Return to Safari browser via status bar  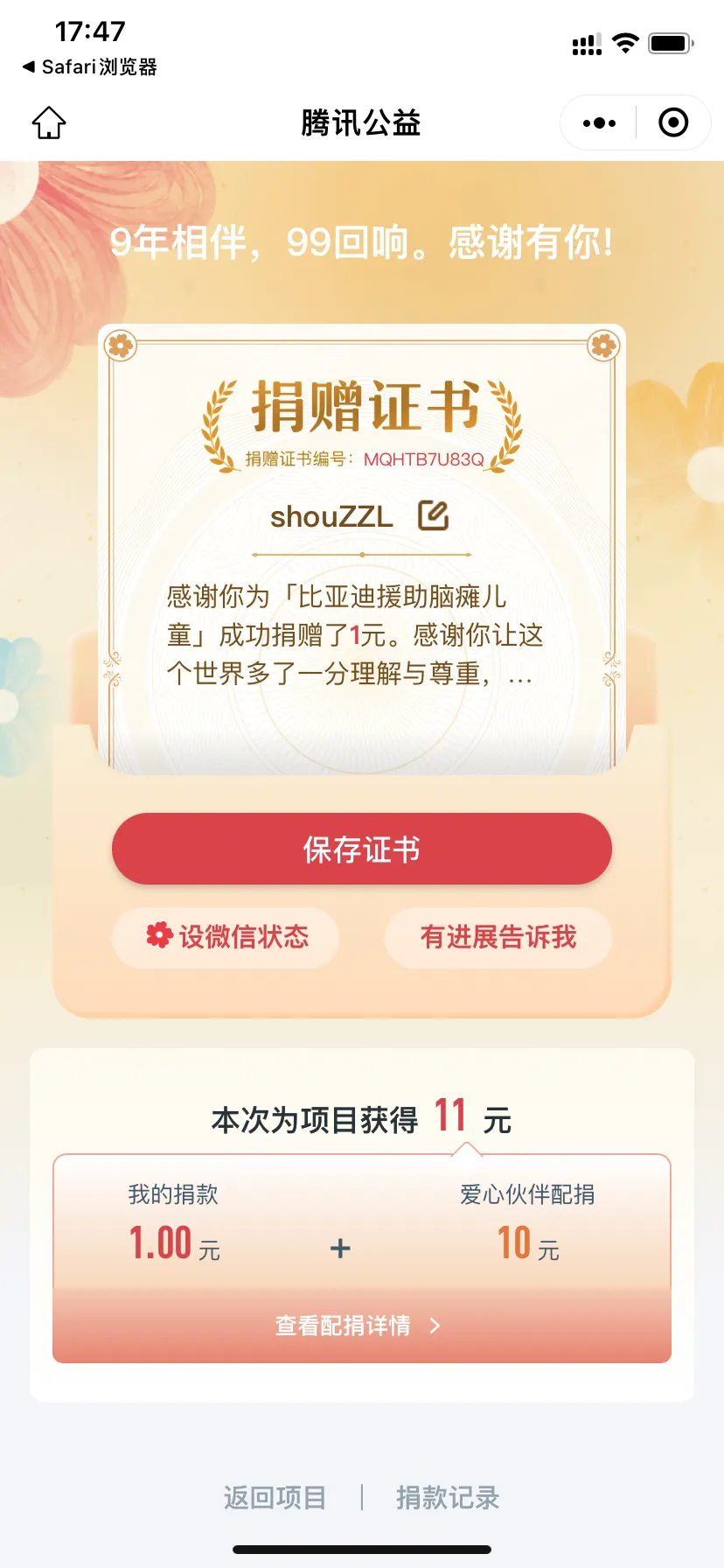89,66
